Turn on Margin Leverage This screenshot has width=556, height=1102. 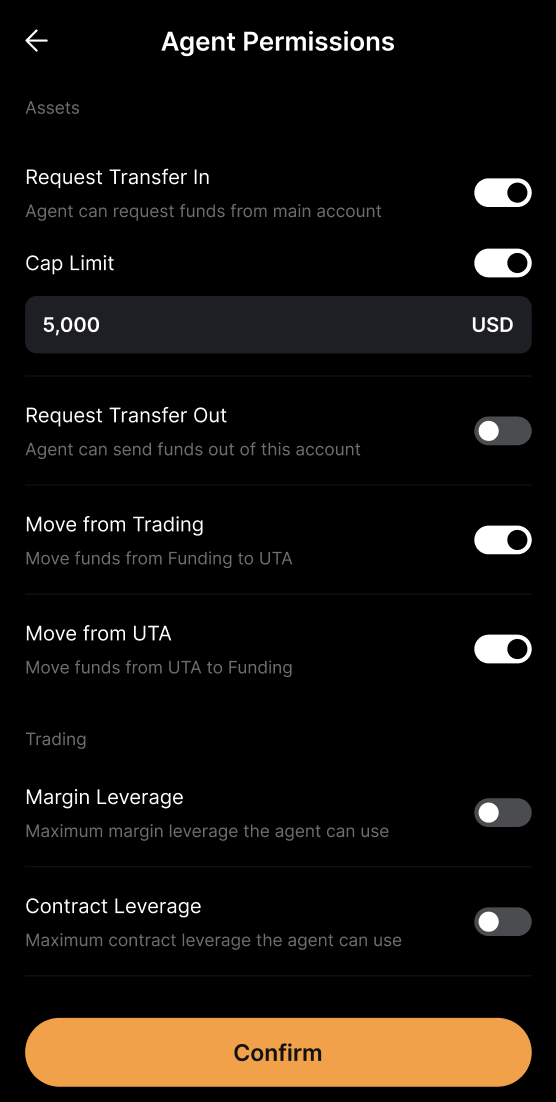click(503, 812)
